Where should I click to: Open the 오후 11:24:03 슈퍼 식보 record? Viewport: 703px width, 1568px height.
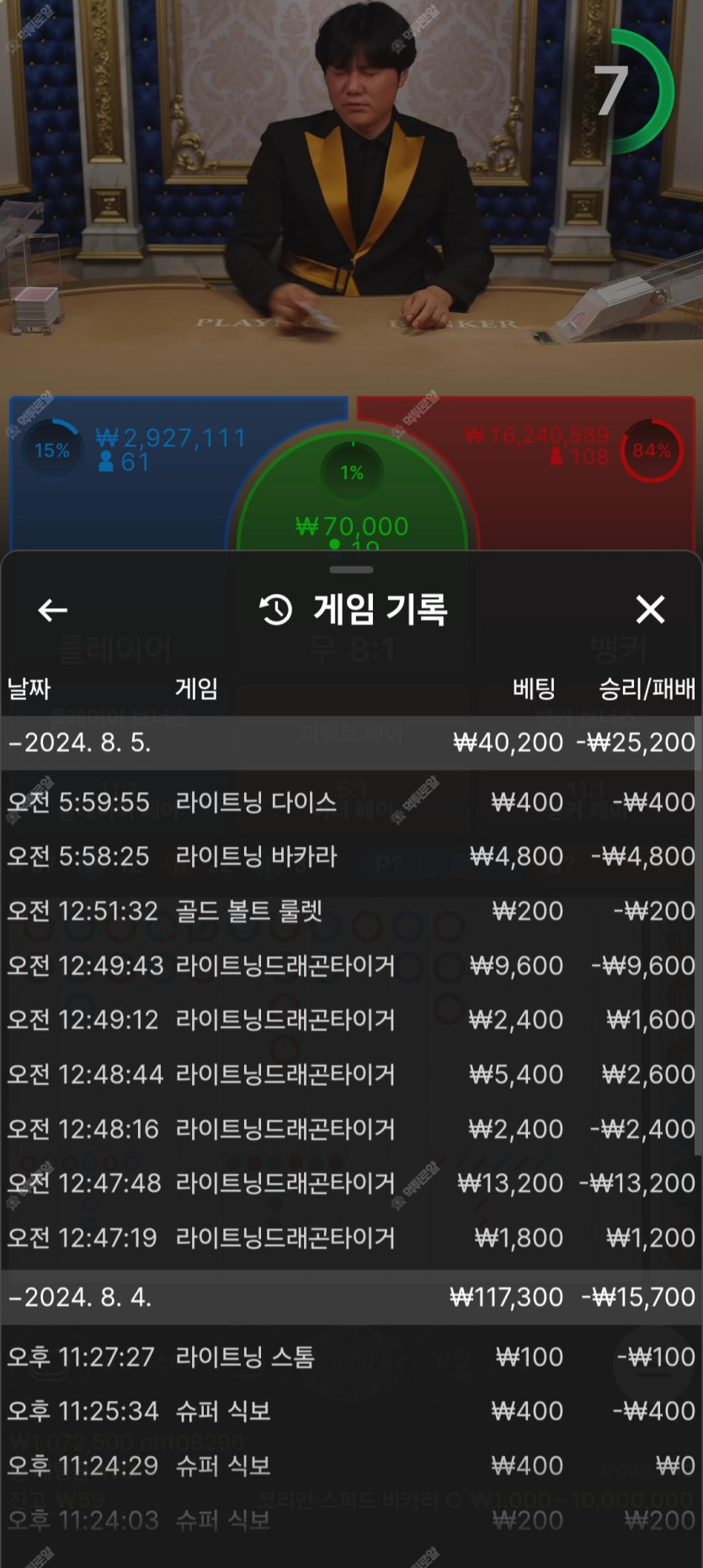pyautogui.click(x=351, y=1520)
